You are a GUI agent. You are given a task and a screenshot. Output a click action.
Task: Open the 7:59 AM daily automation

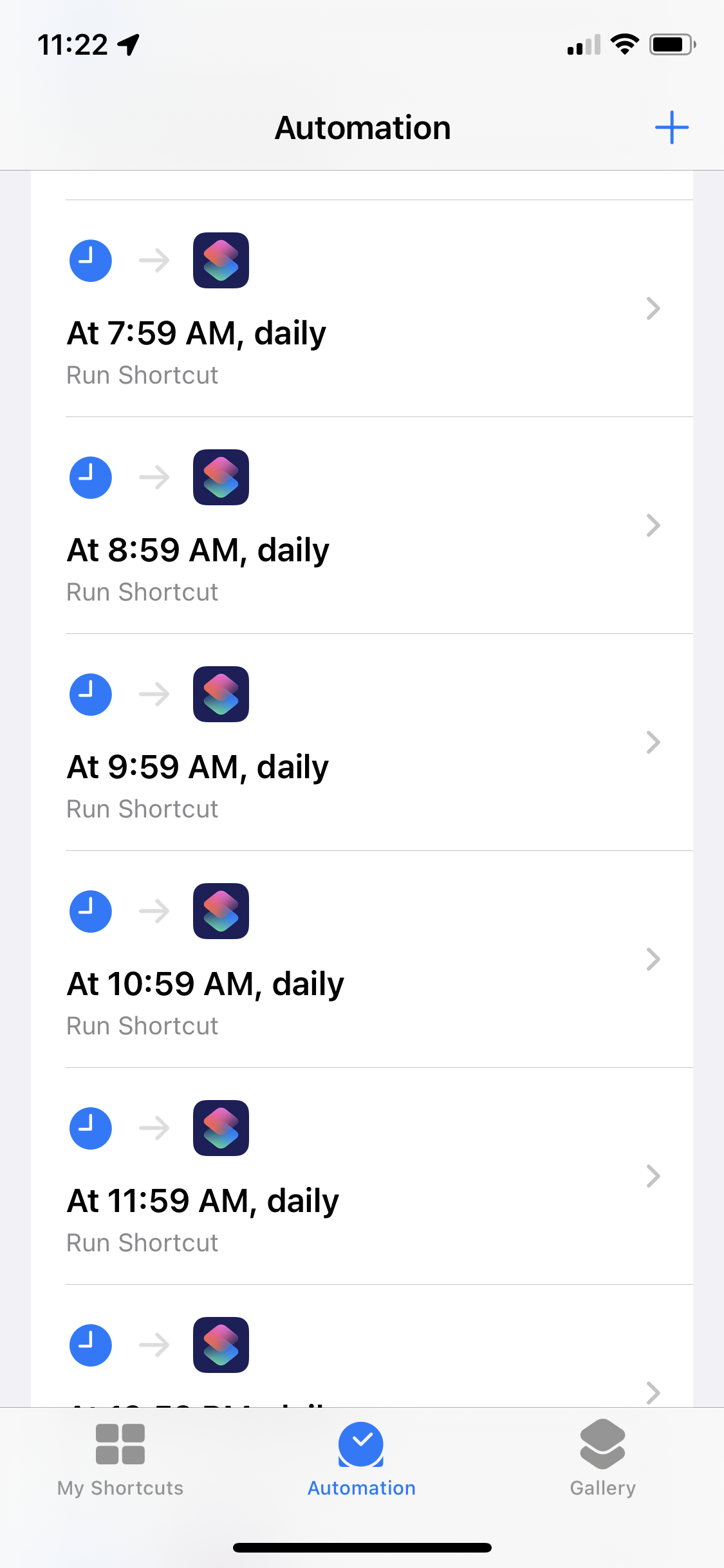pyautogui.click(x=360, y=309)
